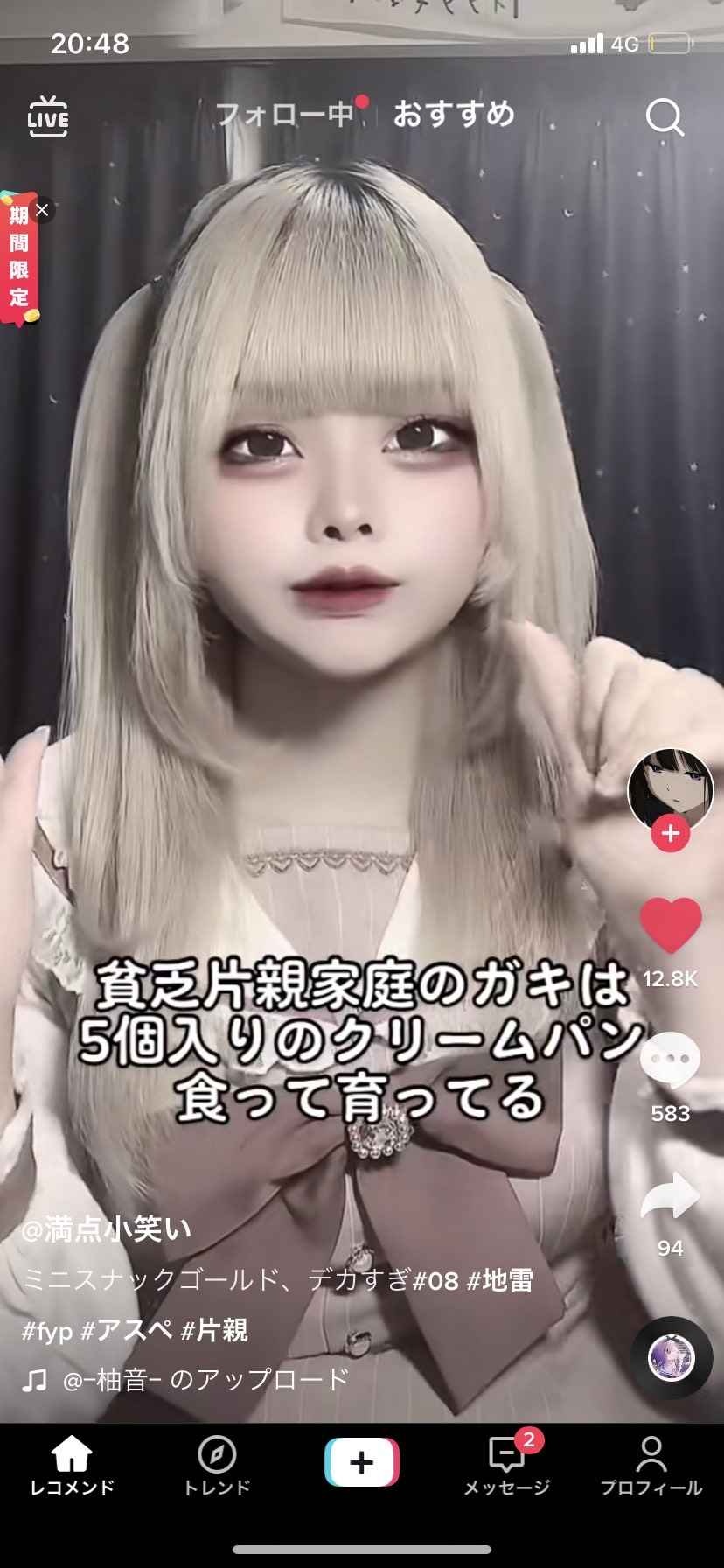This screenshot has width=724, height=1568.
Task: Open the @-柚音- のアップロード sound
Action: pos(205,1380)
